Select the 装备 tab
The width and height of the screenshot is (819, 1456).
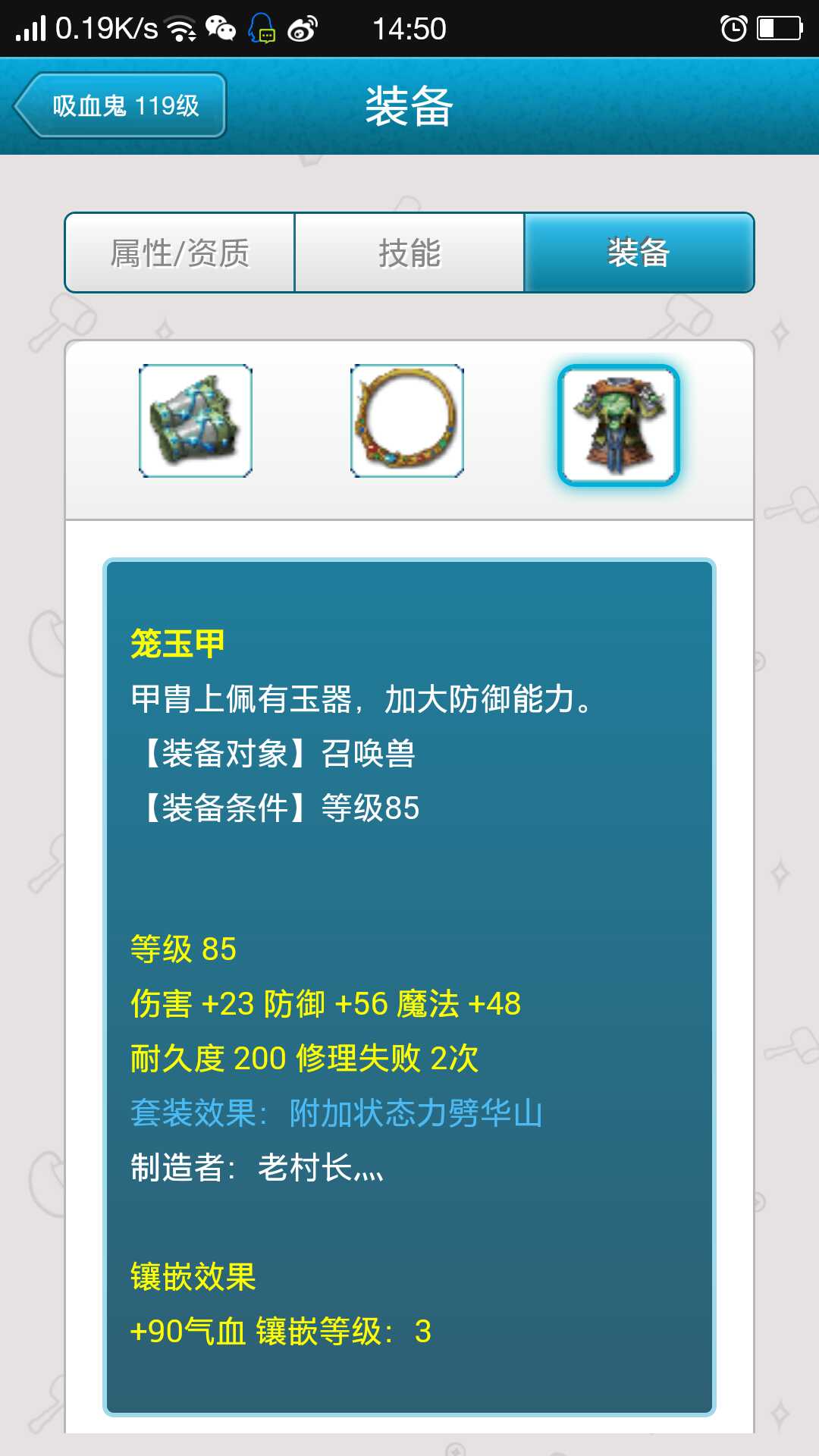(x=639, y=253)
